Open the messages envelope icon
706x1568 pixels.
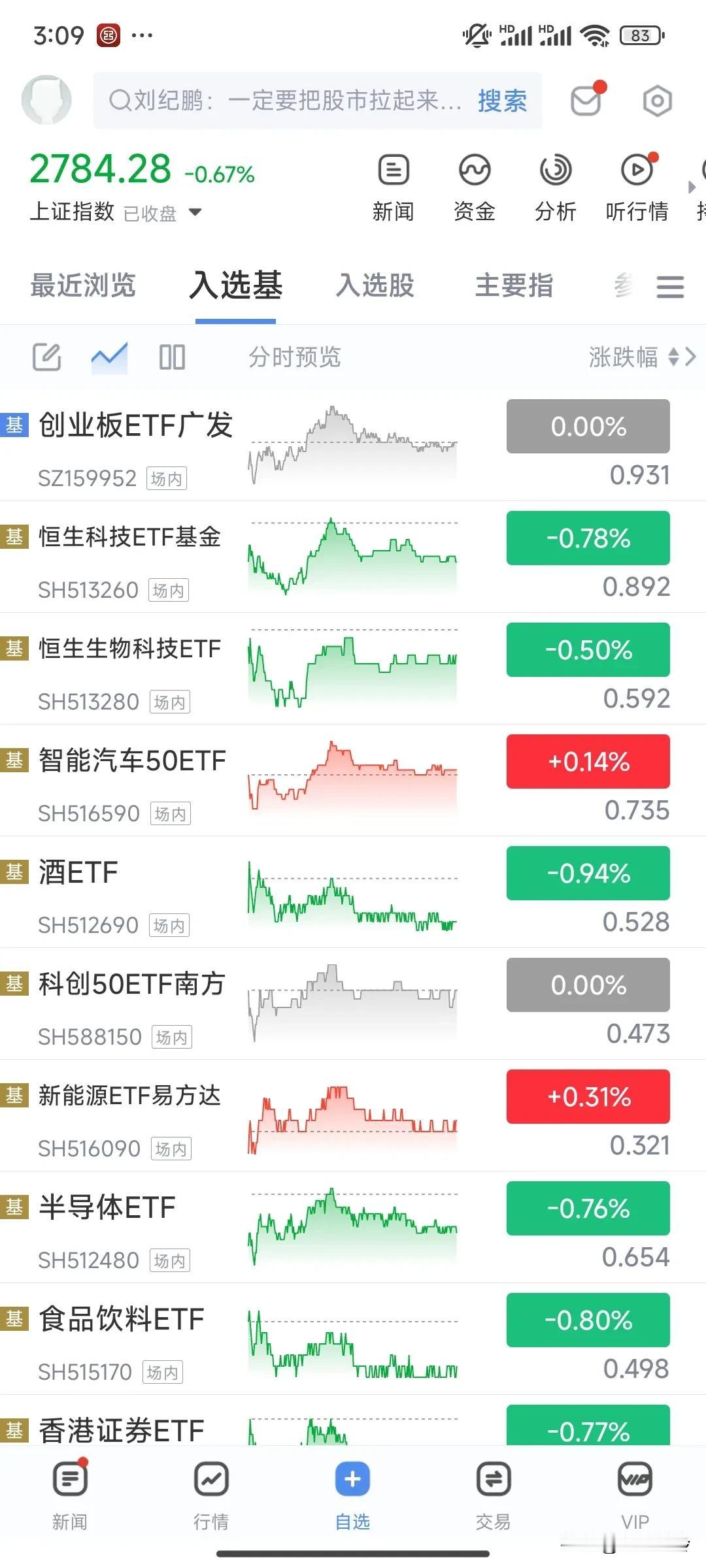(x=586, y=101)
